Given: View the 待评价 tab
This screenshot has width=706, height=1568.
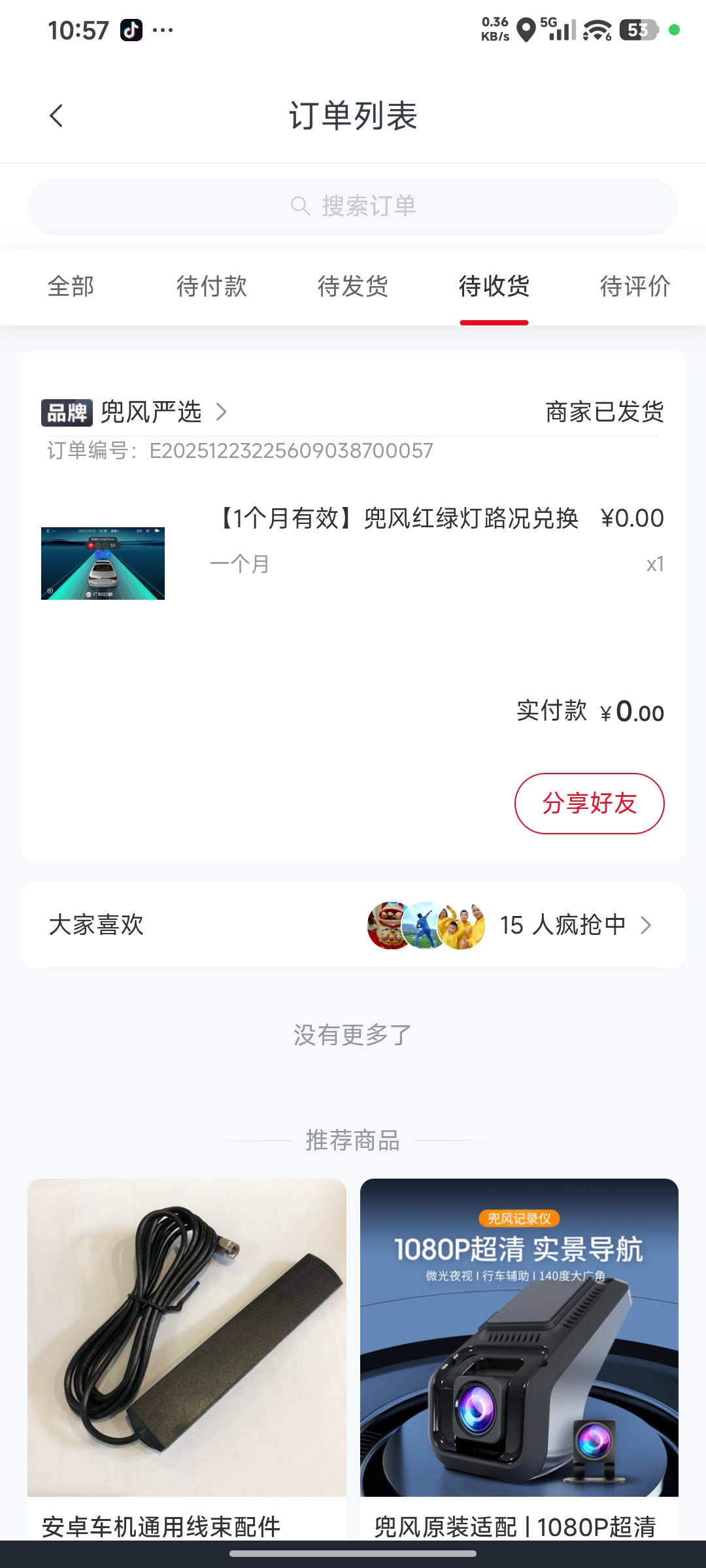Looking at the screenshot, I should (635, 286).
